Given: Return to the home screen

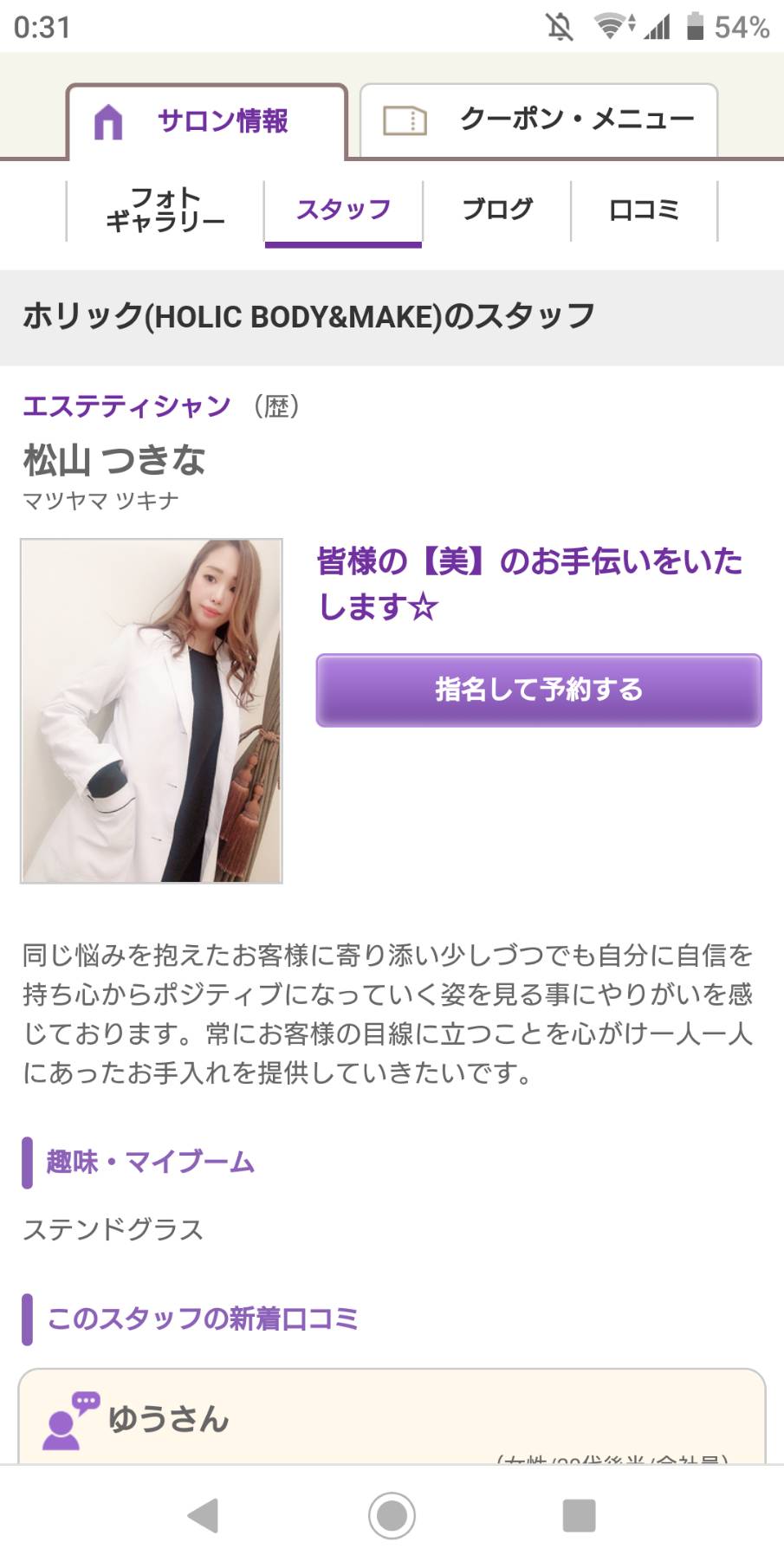Looking at the screenshot, I should 392,1516.
